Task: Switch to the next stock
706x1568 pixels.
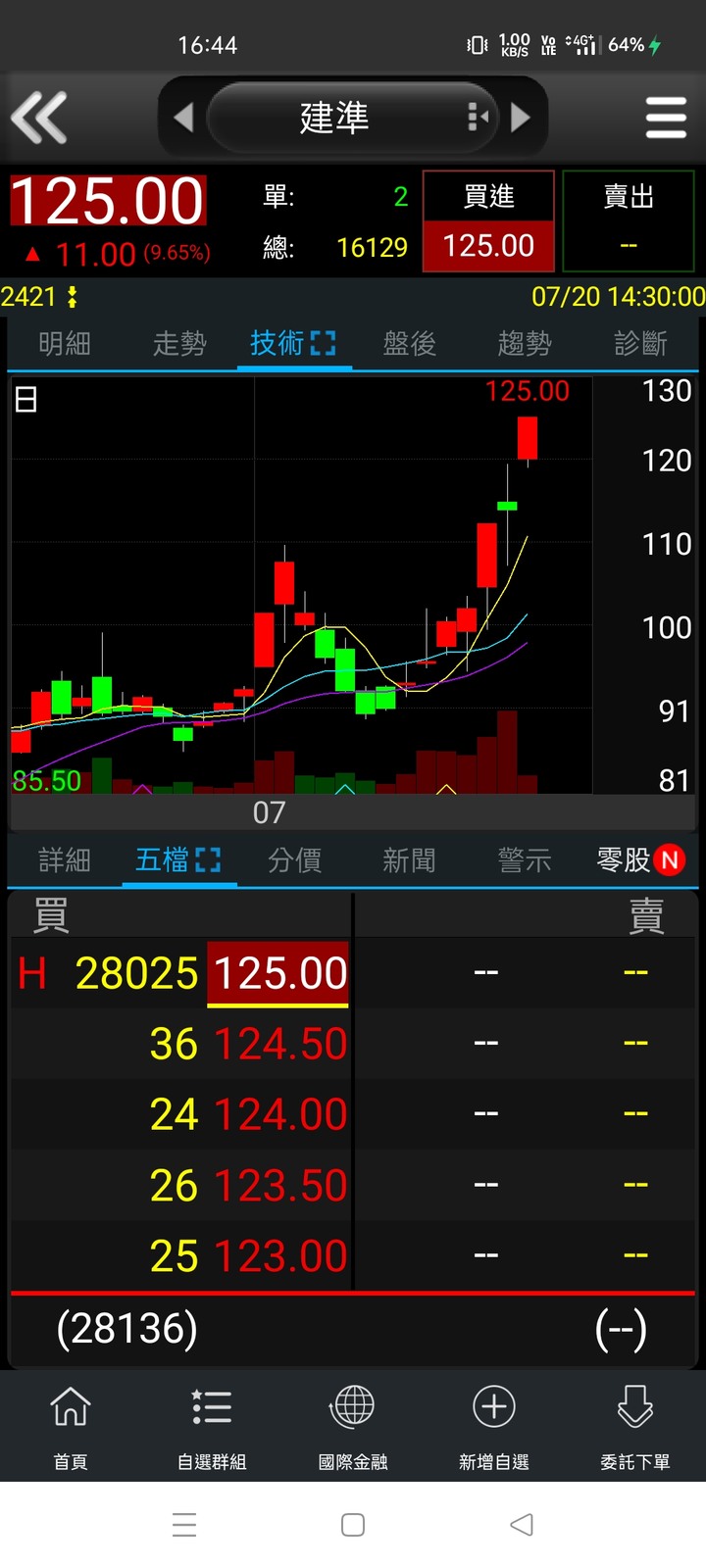Action: tap(521, 118)
